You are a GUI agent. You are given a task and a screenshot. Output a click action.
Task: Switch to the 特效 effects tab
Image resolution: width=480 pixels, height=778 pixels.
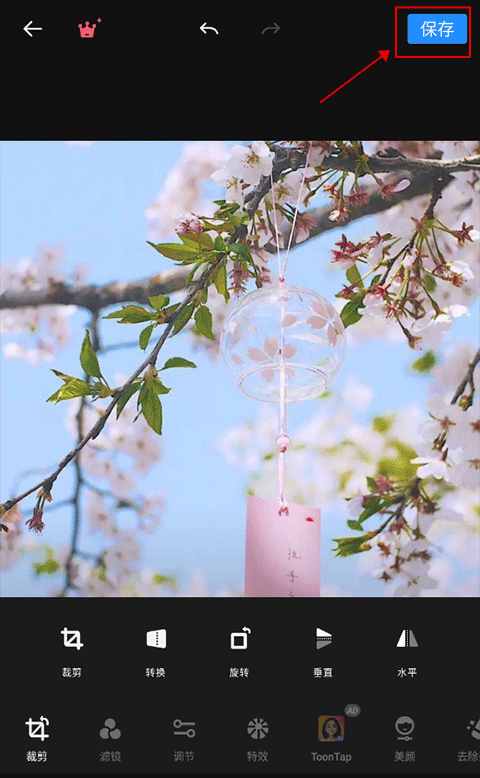(258, 739)
